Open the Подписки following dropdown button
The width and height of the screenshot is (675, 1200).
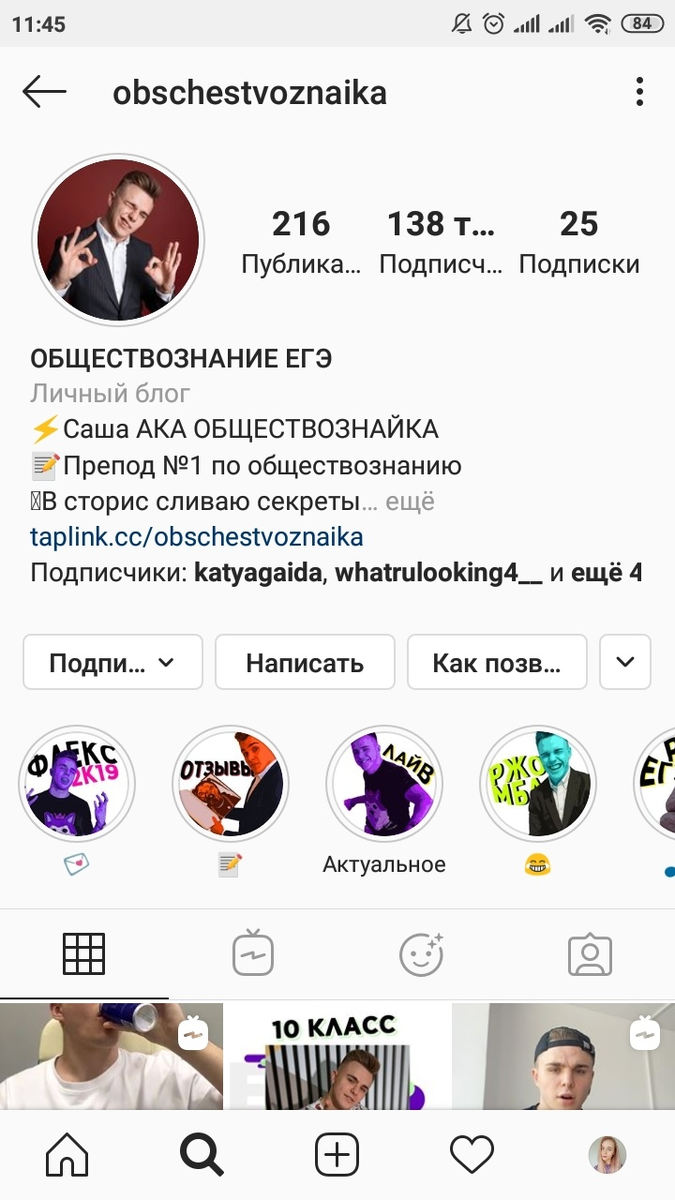[112, 662]
